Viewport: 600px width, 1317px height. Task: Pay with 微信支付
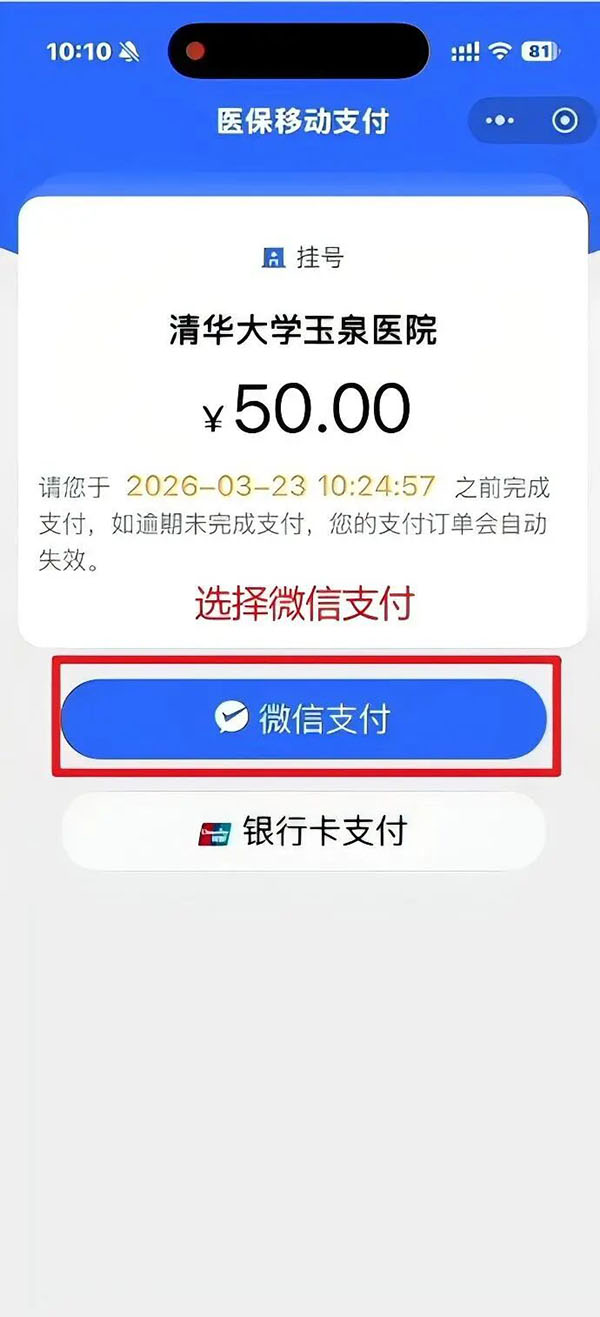303,719
